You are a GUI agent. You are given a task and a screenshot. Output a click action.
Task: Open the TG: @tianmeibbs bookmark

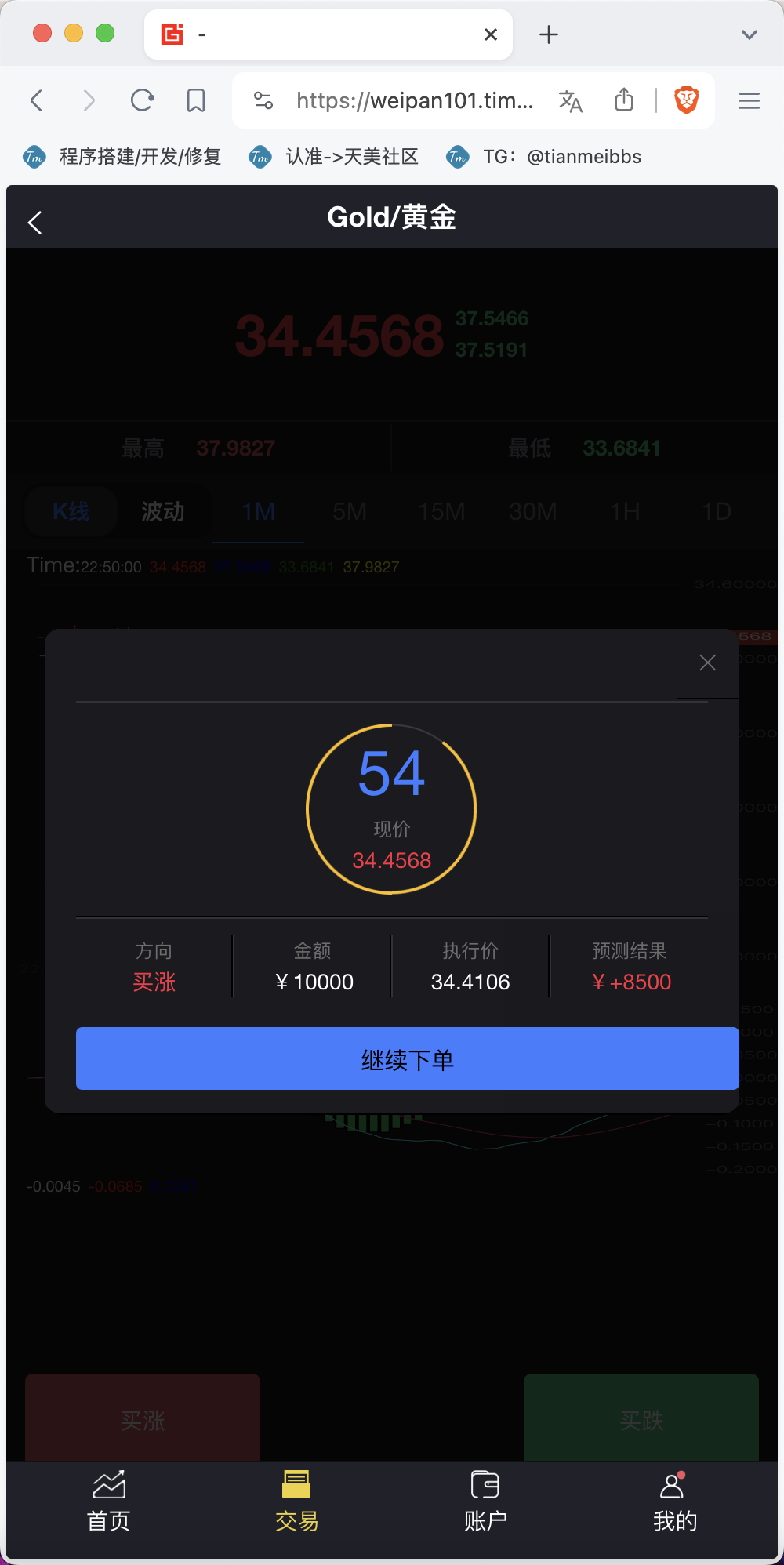coord(544,157)
